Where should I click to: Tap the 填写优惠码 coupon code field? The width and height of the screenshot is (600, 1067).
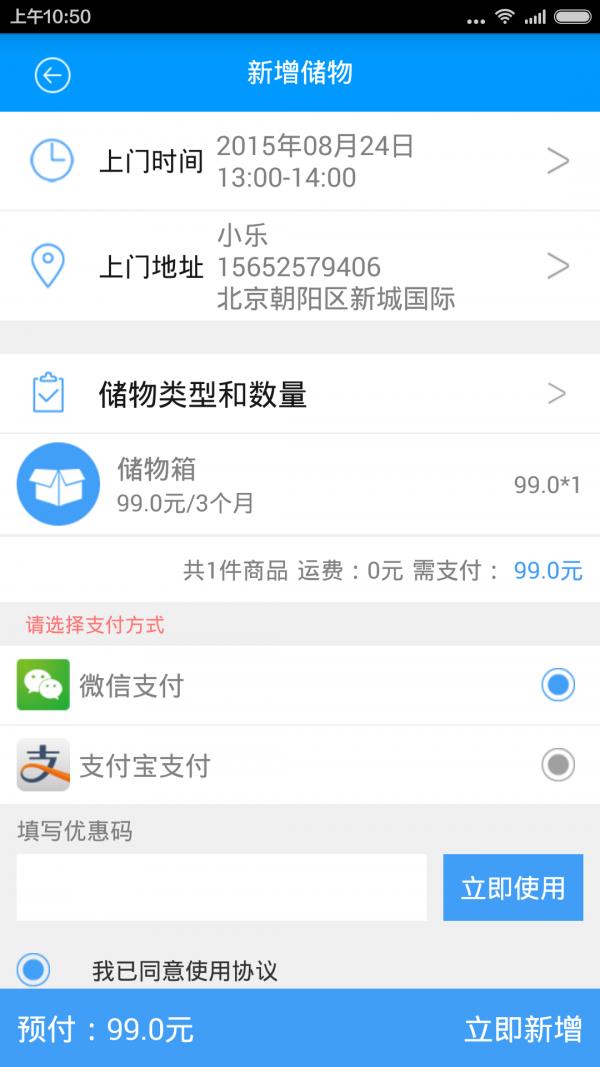pyautogui.click(x=222, y=887)
